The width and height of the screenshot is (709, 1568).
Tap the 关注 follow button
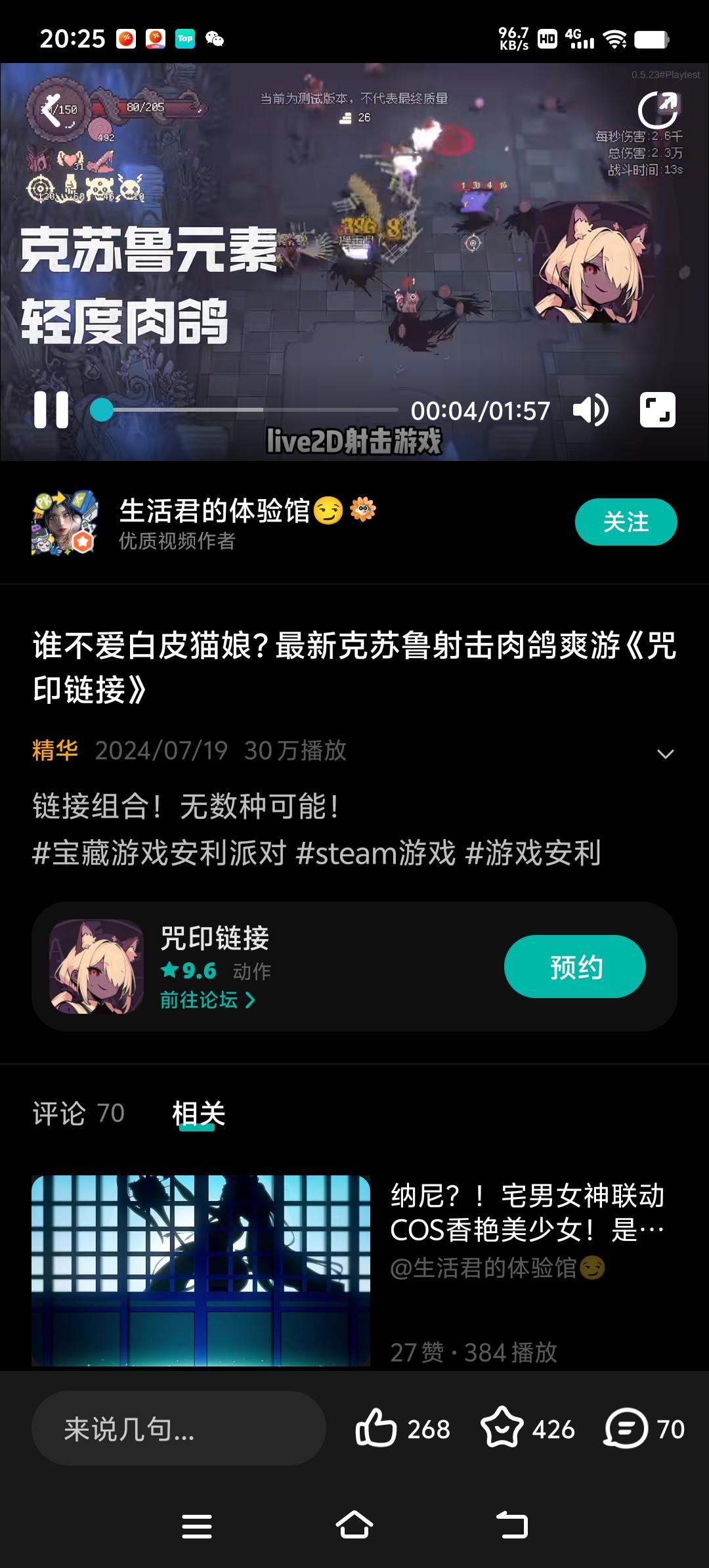click(626, 521)
